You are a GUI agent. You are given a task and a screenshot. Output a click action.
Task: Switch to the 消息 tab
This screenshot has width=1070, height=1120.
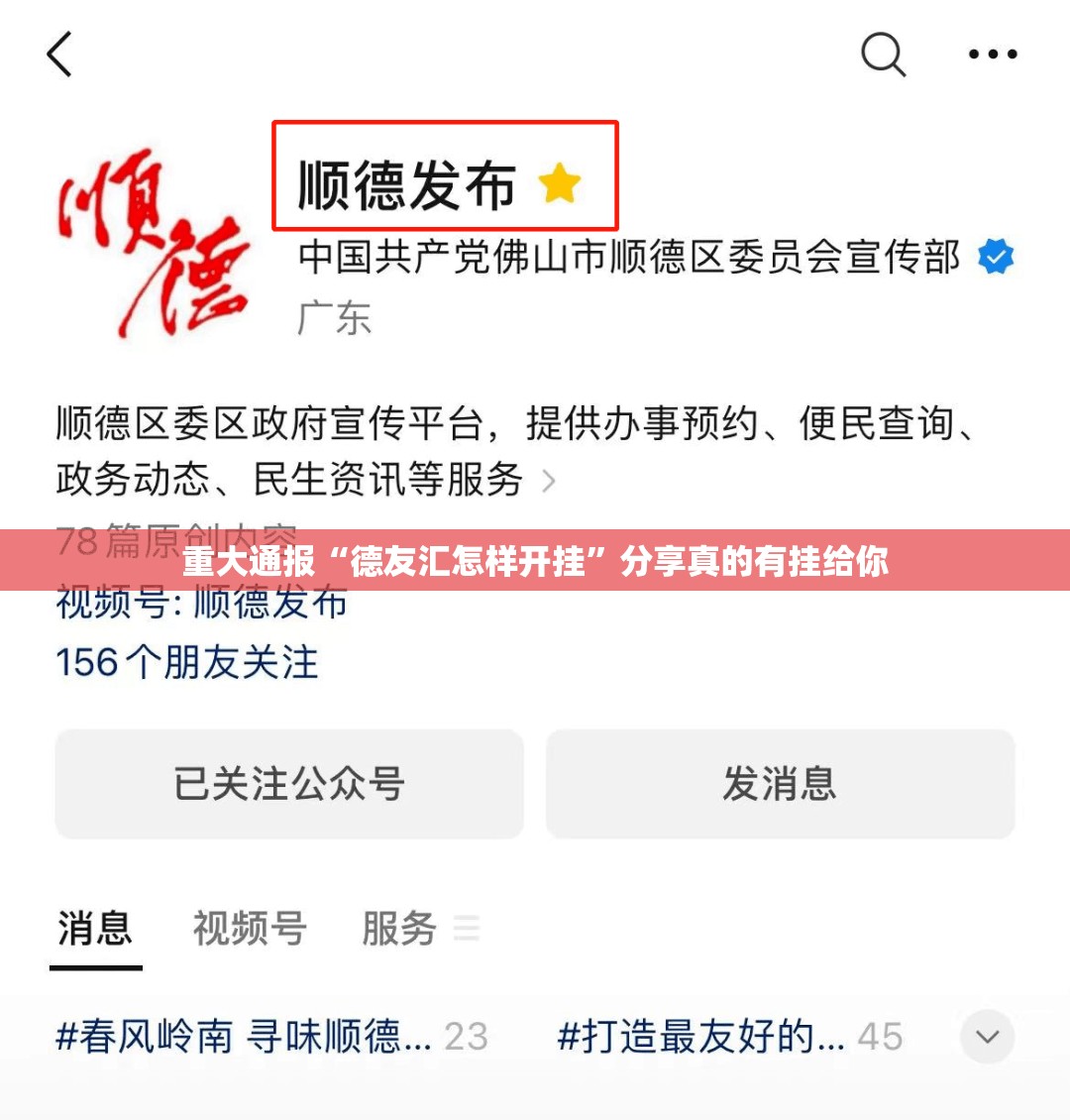pos(95,929)
